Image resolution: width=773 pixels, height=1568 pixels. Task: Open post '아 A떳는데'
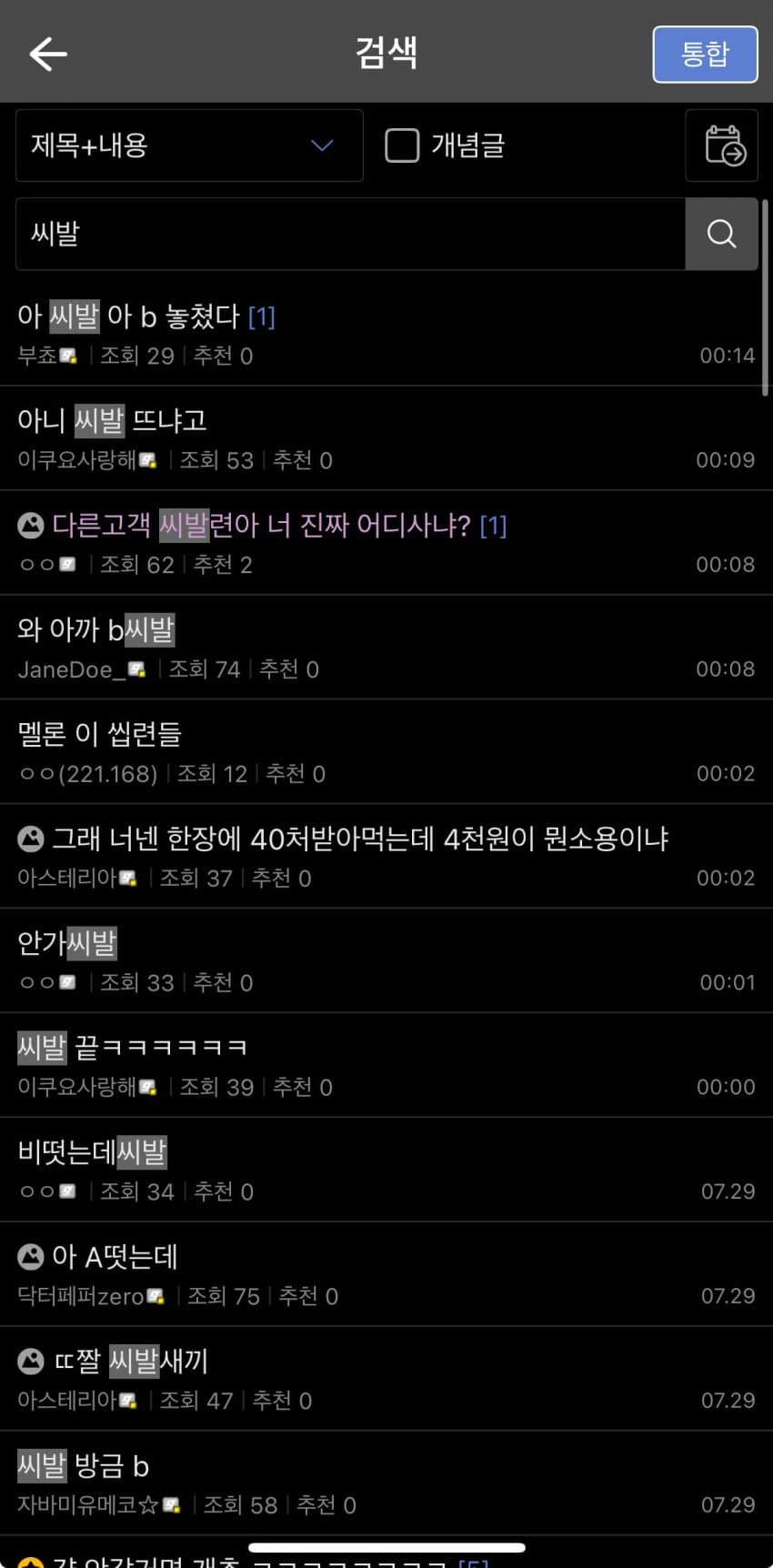click(x=114, y=1257)
